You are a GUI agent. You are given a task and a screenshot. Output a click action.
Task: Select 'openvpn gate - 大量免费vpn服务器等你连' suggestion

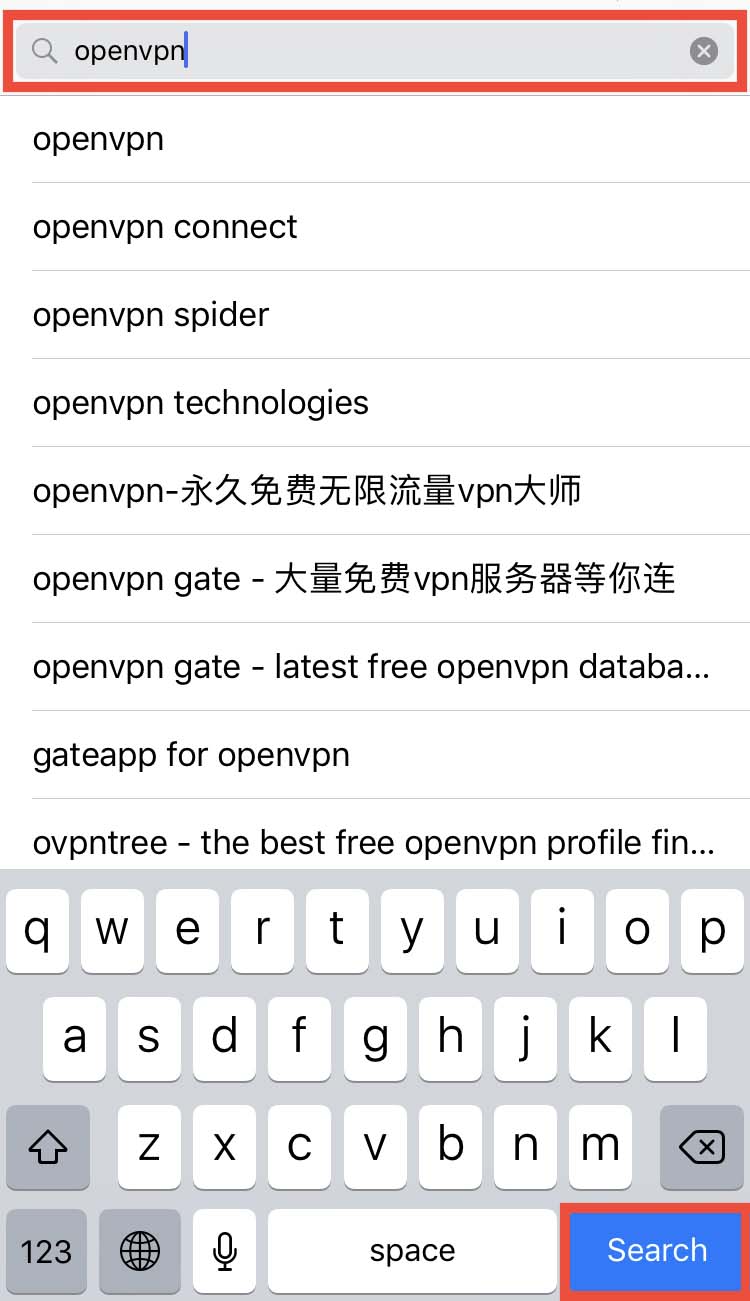(354, 579)
